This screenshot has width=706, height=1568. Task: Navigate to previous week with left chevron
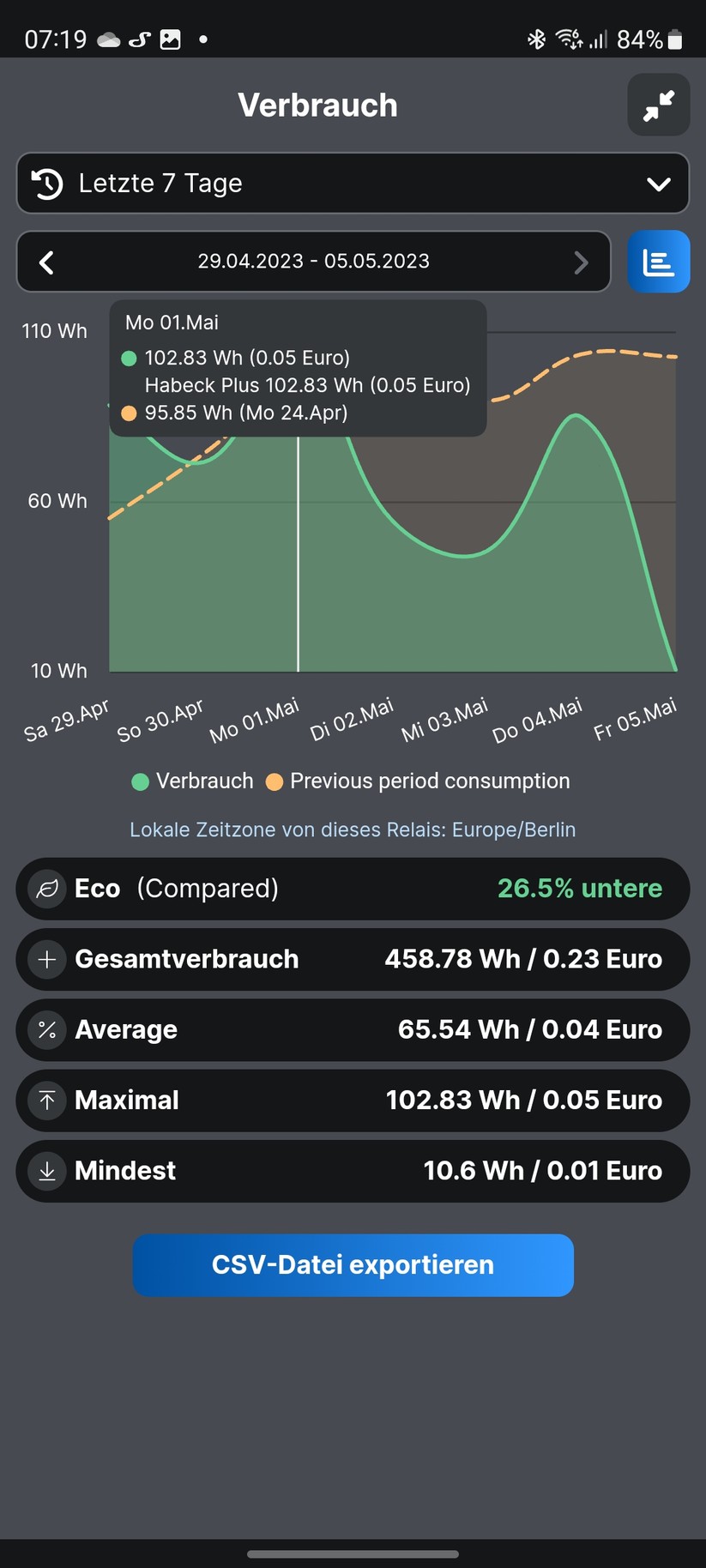(x=45, y=262)
